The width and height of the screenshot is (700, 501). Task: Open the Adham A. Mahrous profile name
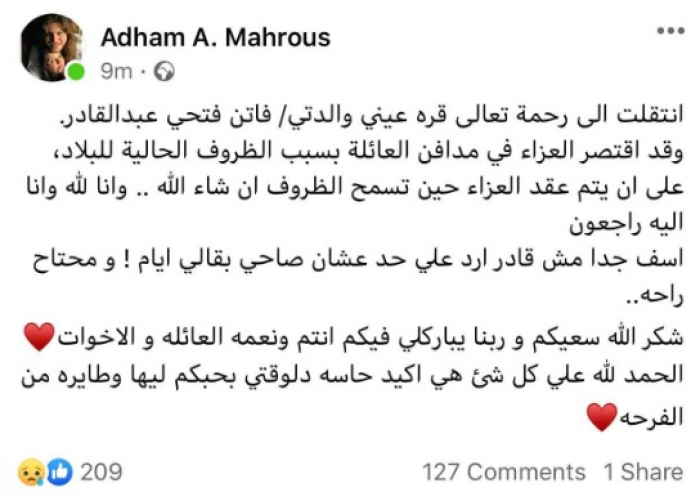(x=215, y=39)
